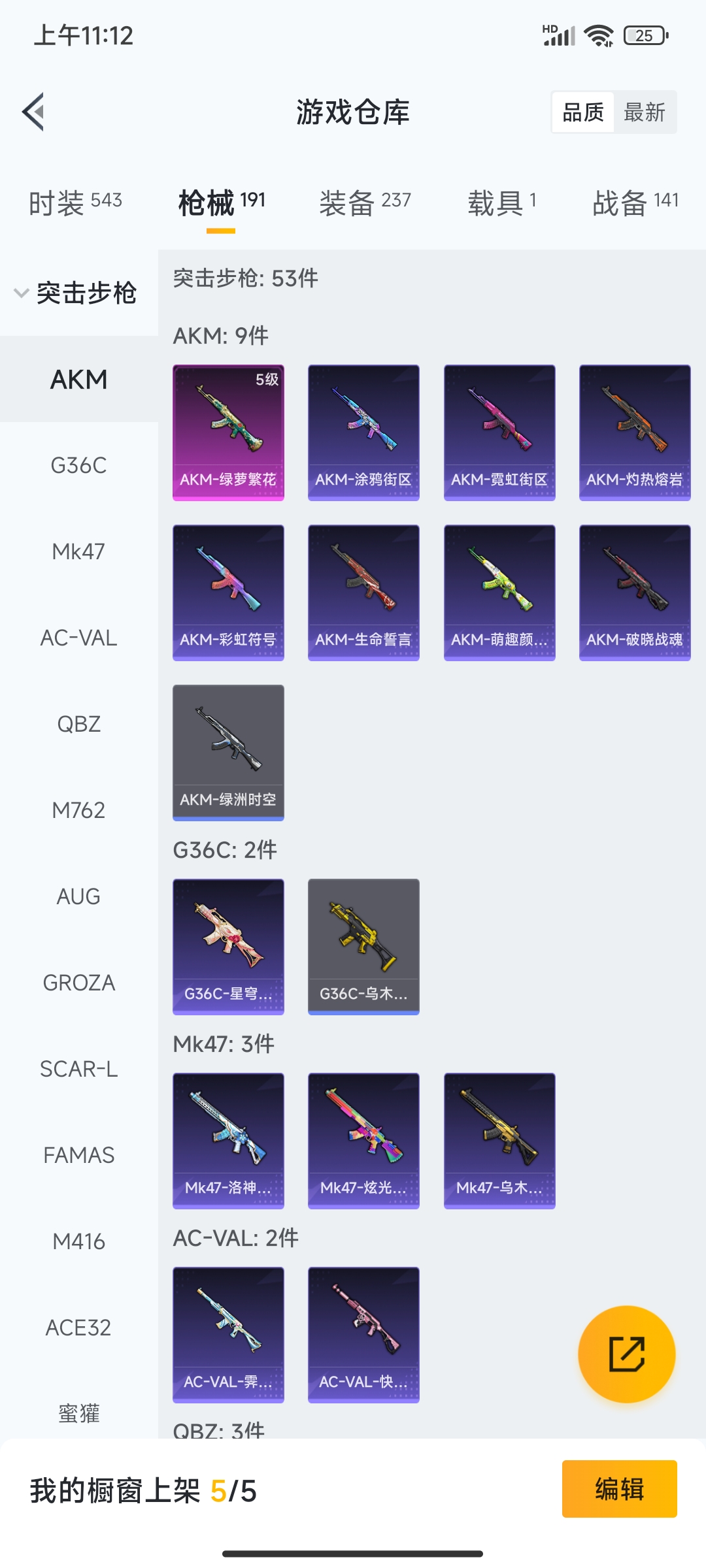Open the AKM-绿洲时空 skin card
The width and height of the screenshot is (706, 1568).
point(228,753)
